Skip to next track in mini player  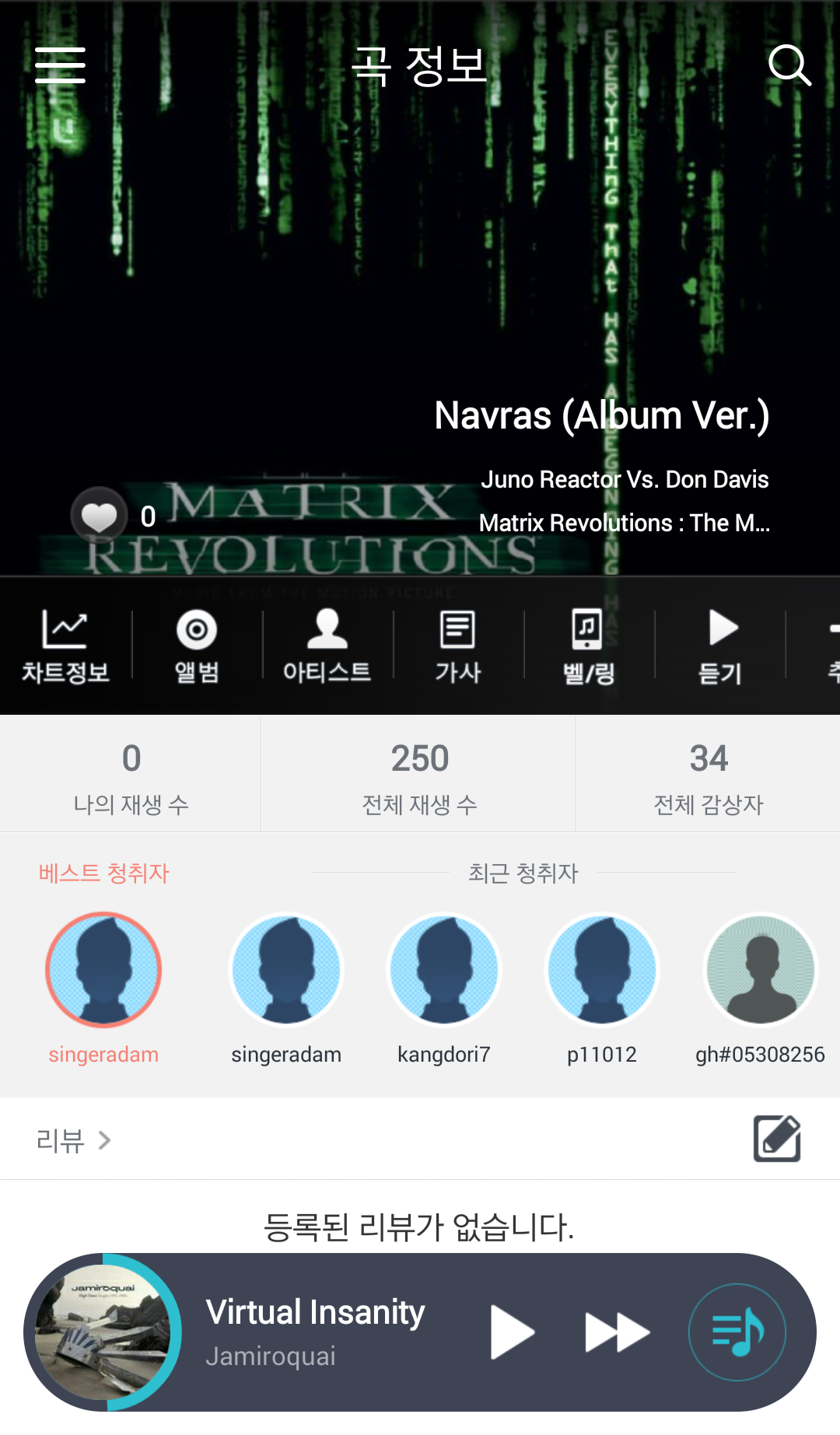[x=617, y=1332]
